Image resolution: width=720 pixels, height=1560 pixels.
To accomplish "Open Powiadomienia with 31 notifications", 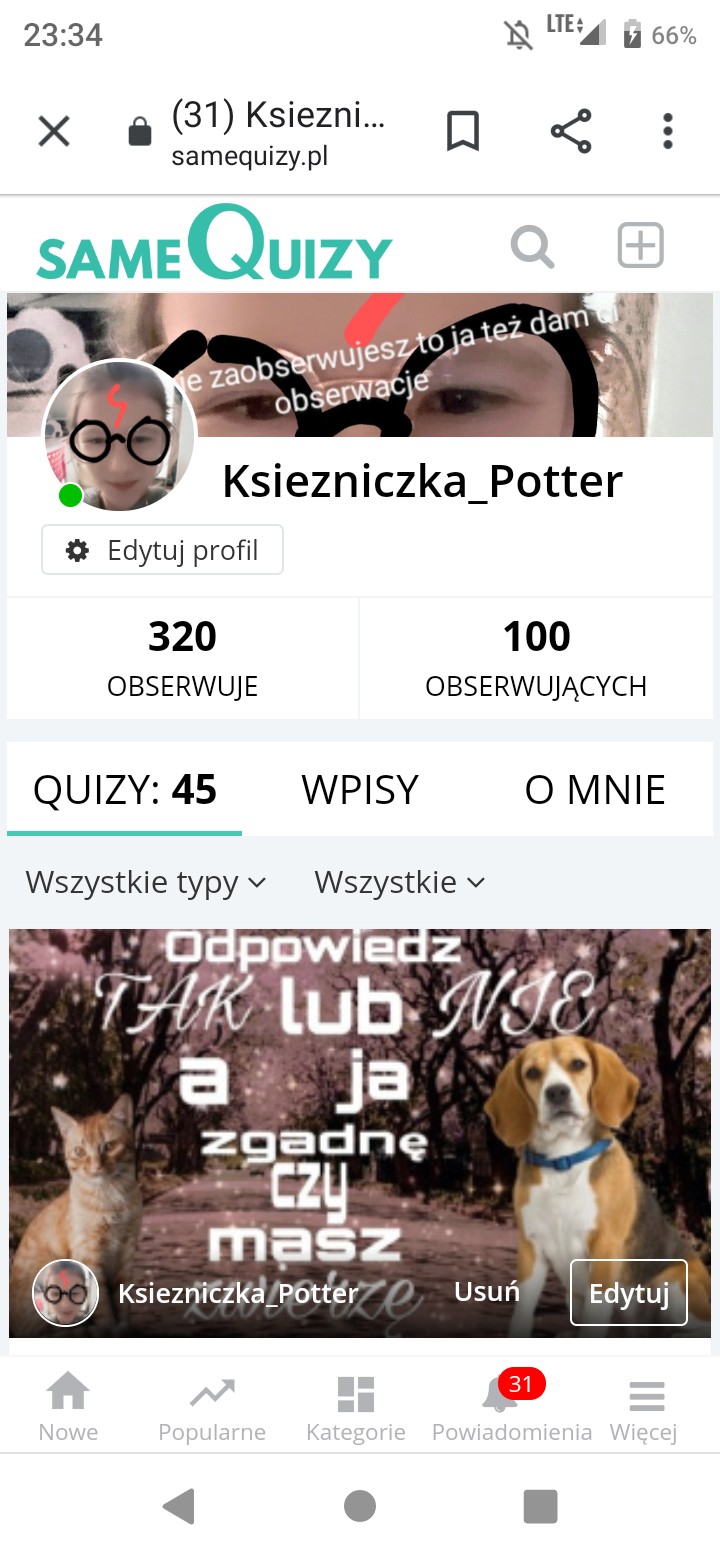I will pos(511,1407).
